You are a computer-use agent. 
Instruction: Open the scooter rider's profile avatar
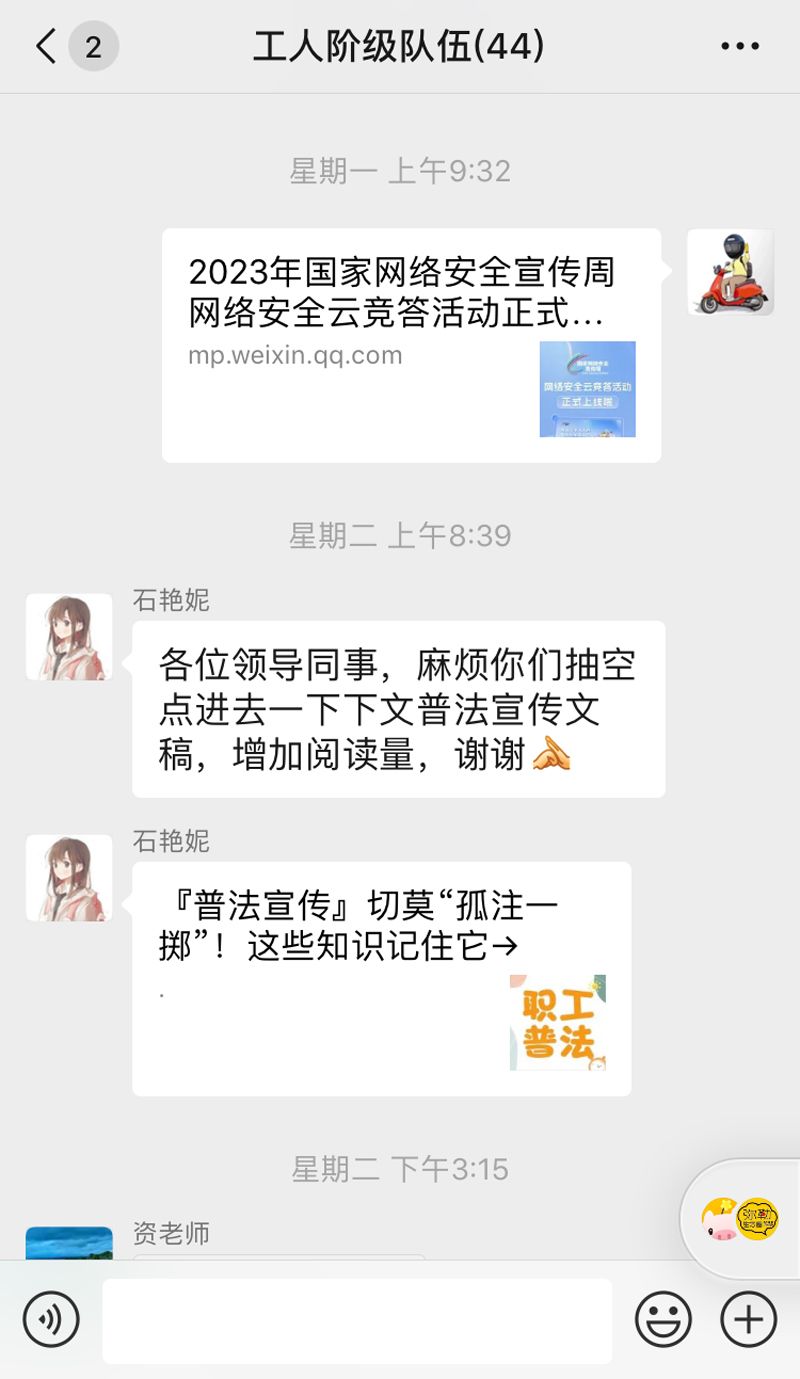730,273
